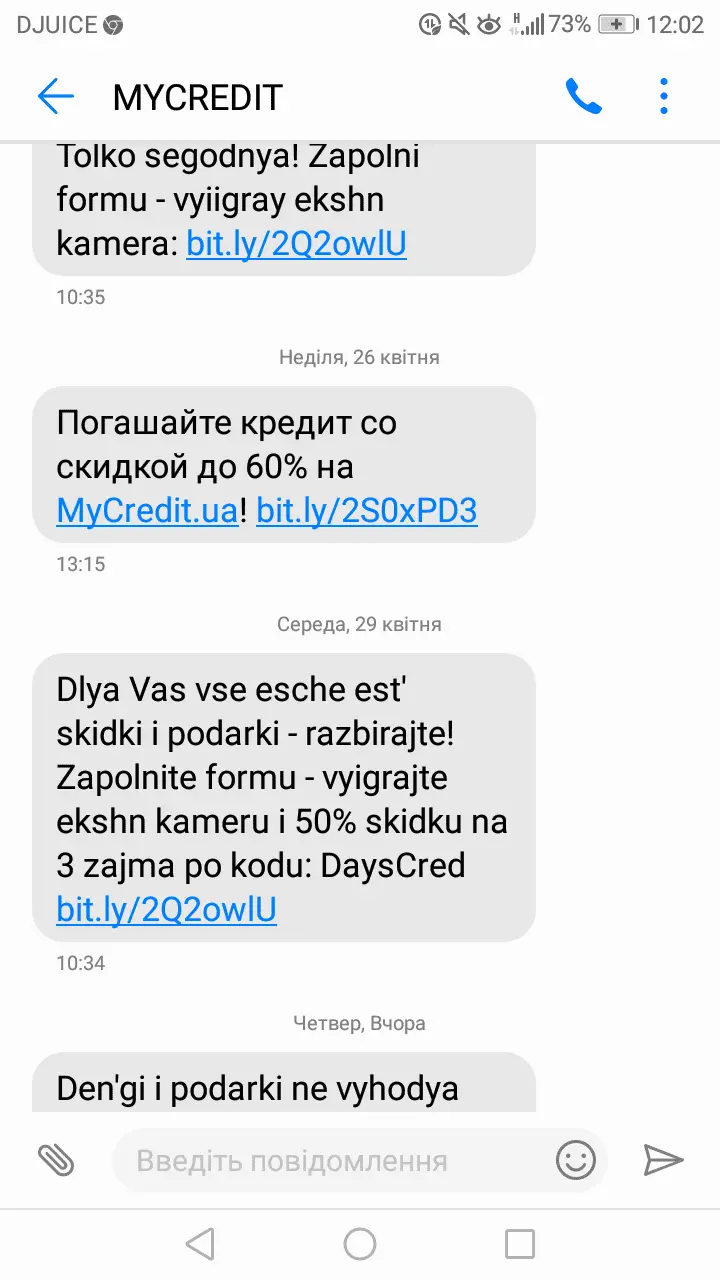Open the overflow menu
The image size is (720, 1280).
click(x=663, y=97)
